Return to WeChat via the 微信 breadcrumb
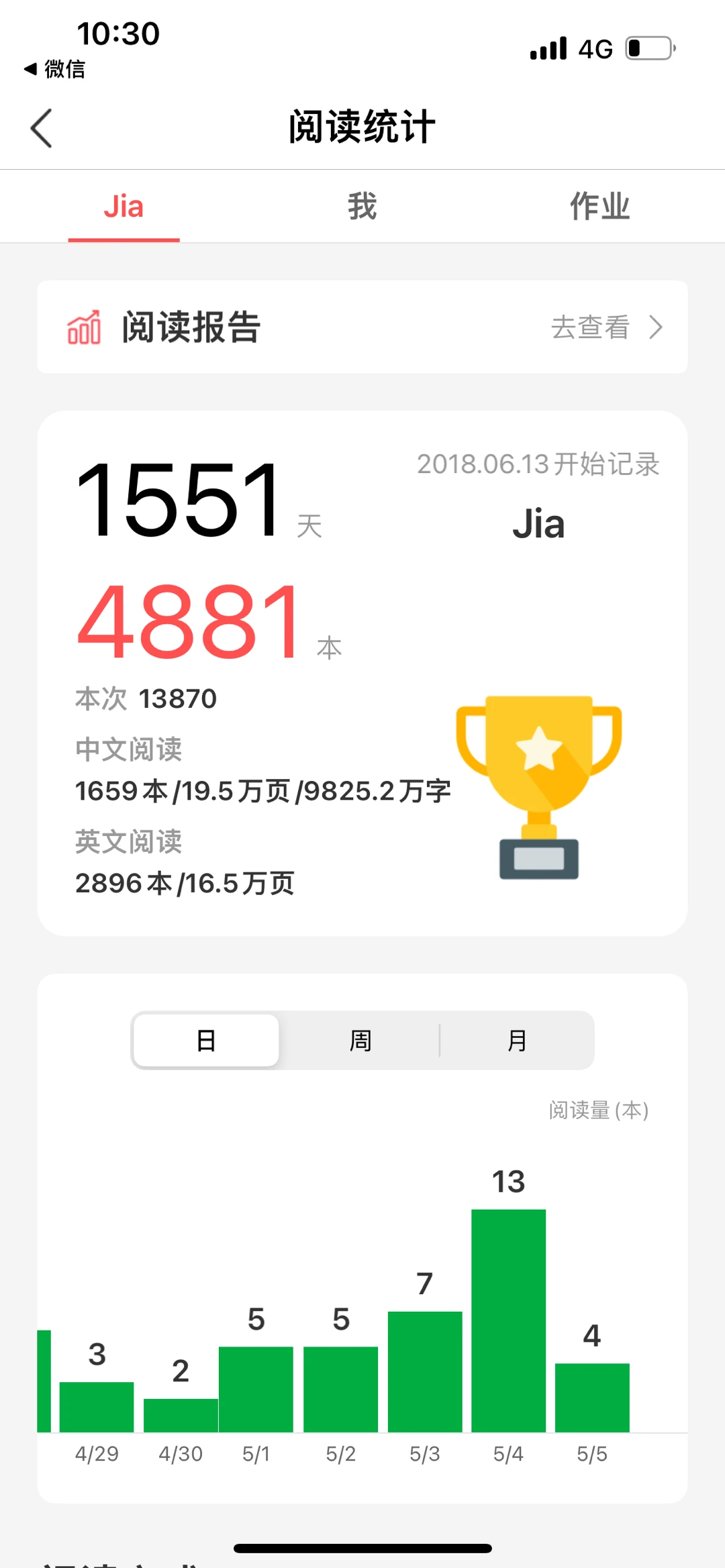Screen dimensions: 725x1568 point(55,68)
